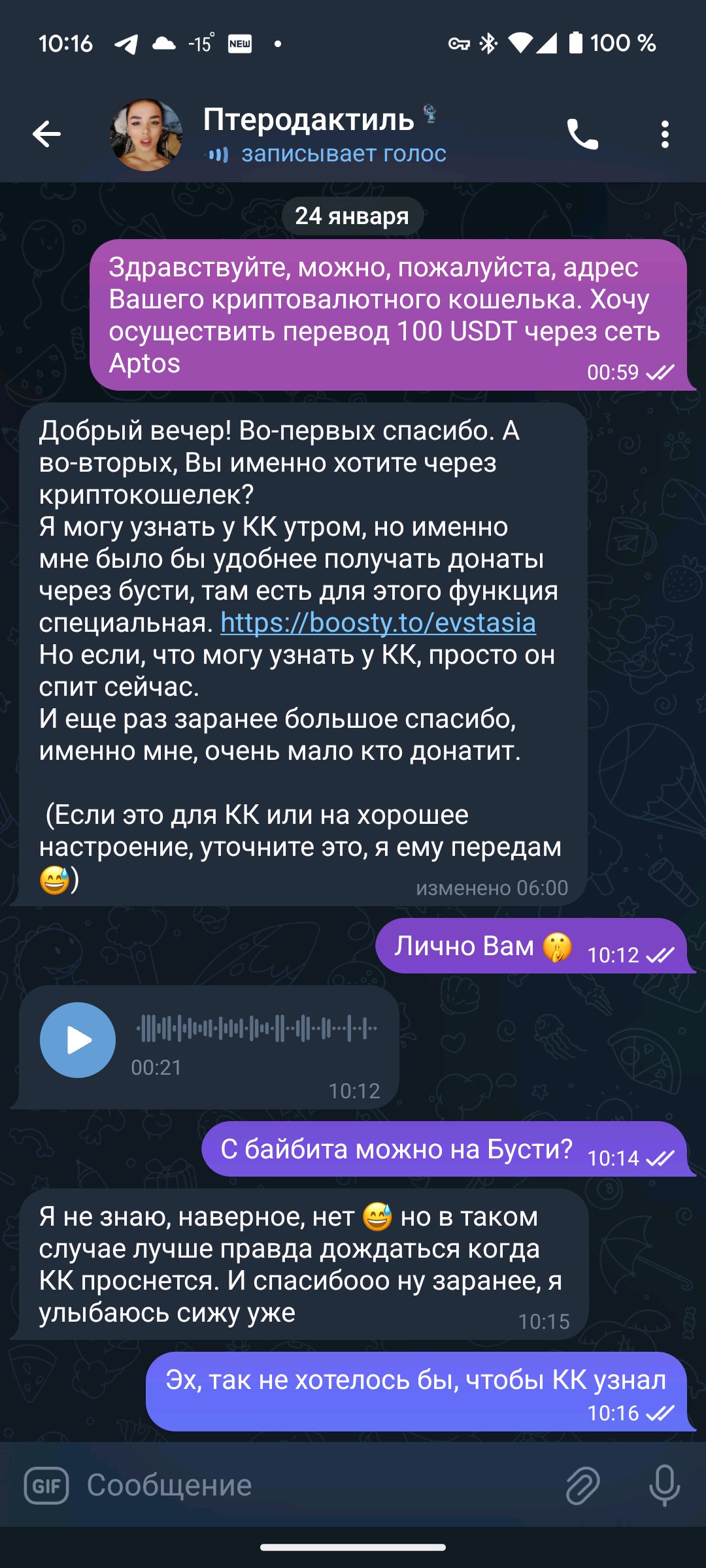Start a voice call with Птеродактиль
This screenshot has height=1568, width=706.
point(582,135)
